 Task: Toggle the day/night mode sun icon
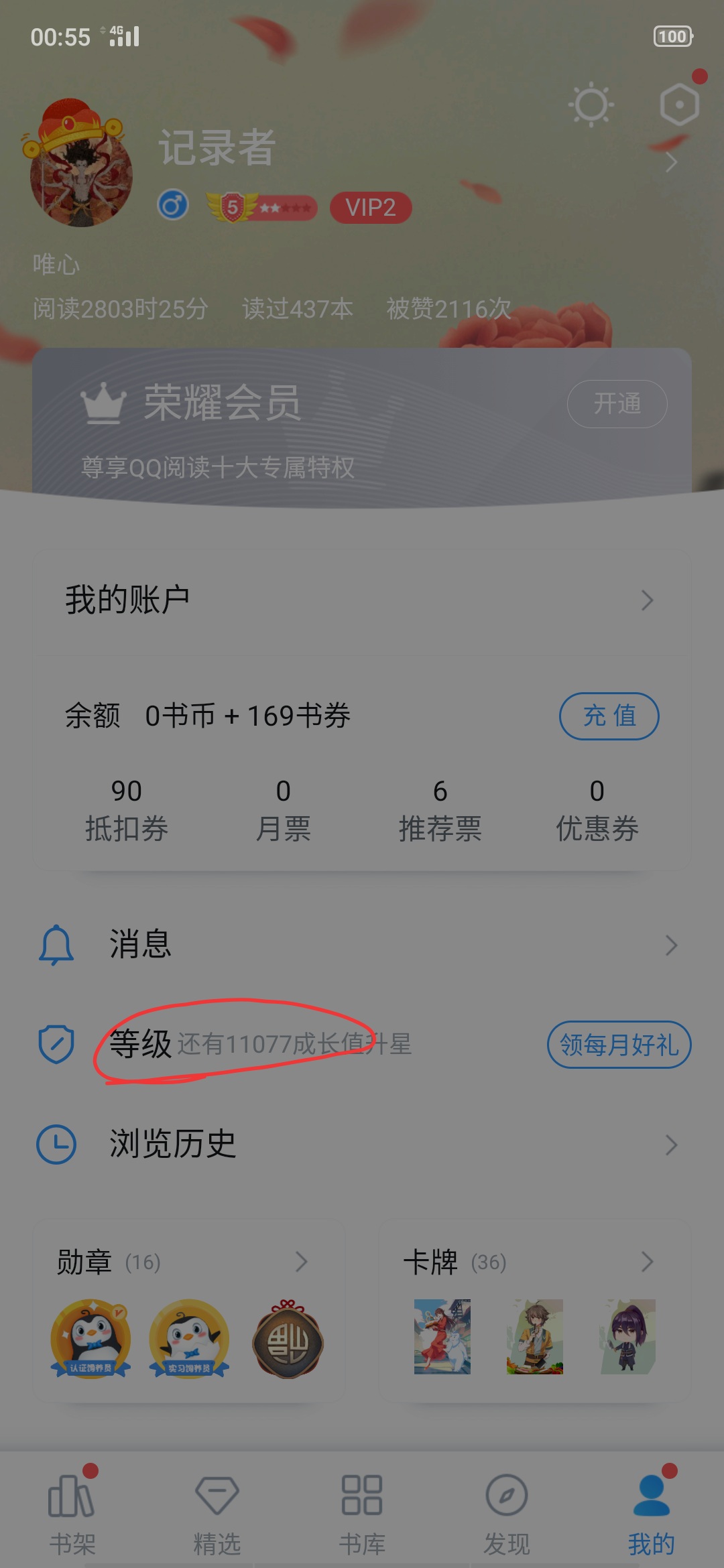pyautogui.click(x=591, y=105)
